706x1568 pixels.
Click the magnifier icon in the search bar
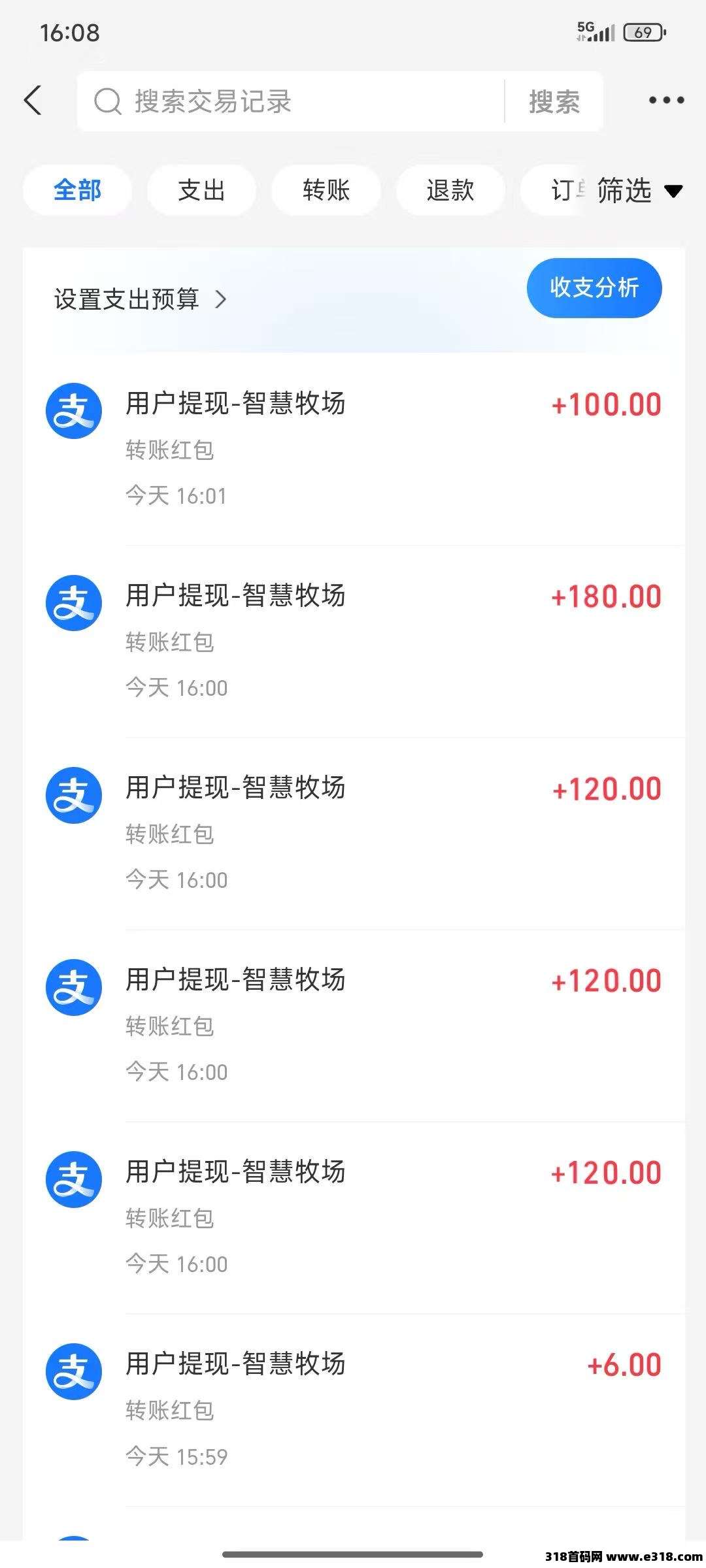pos(108,101)
